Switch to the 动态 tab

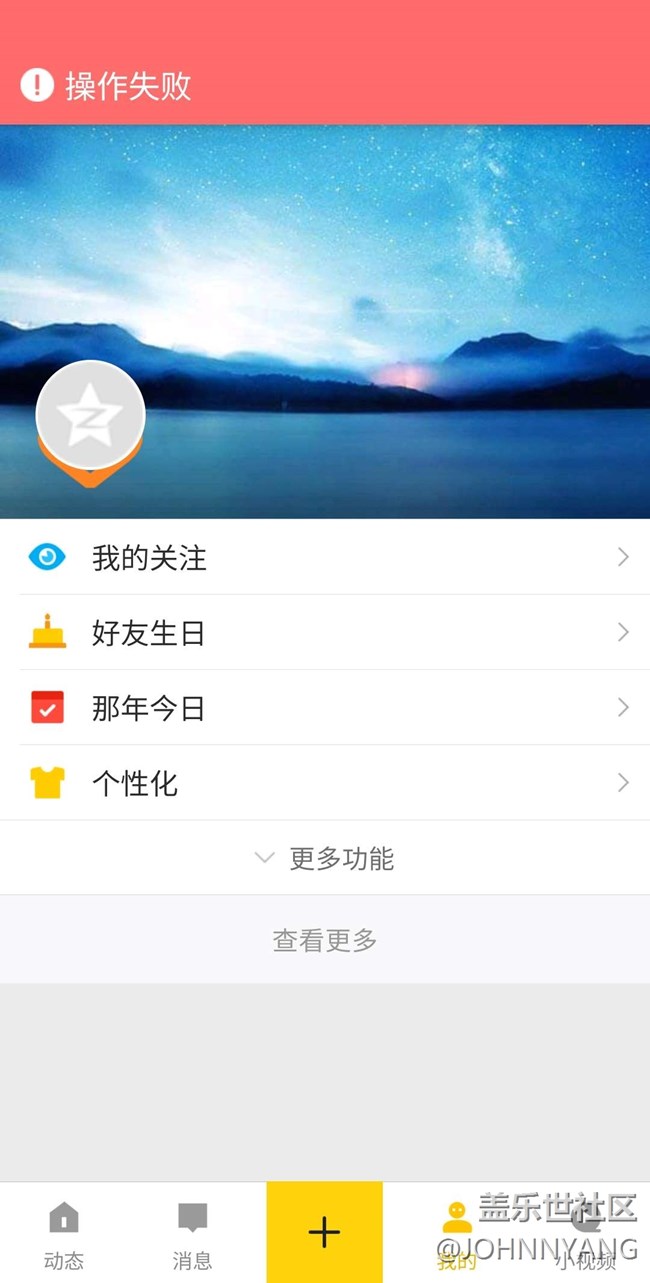(x=64, y=1234)
